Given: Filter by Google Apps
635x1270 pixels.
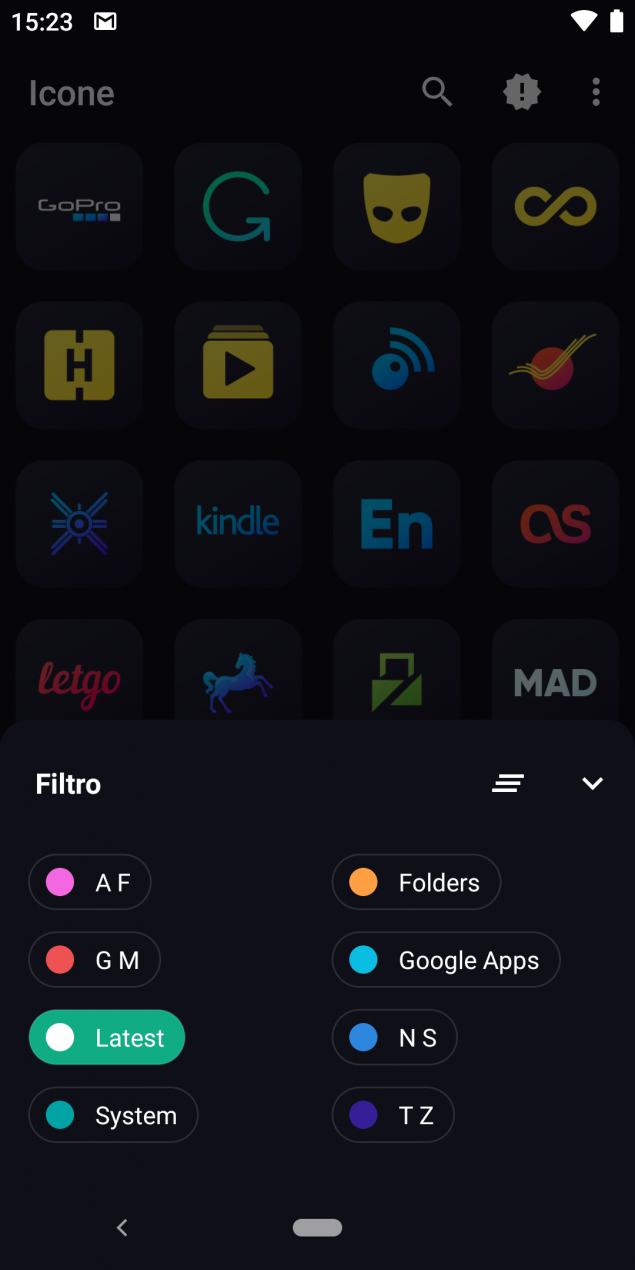Looking at the screenshot, I should (x=446, y=960).
